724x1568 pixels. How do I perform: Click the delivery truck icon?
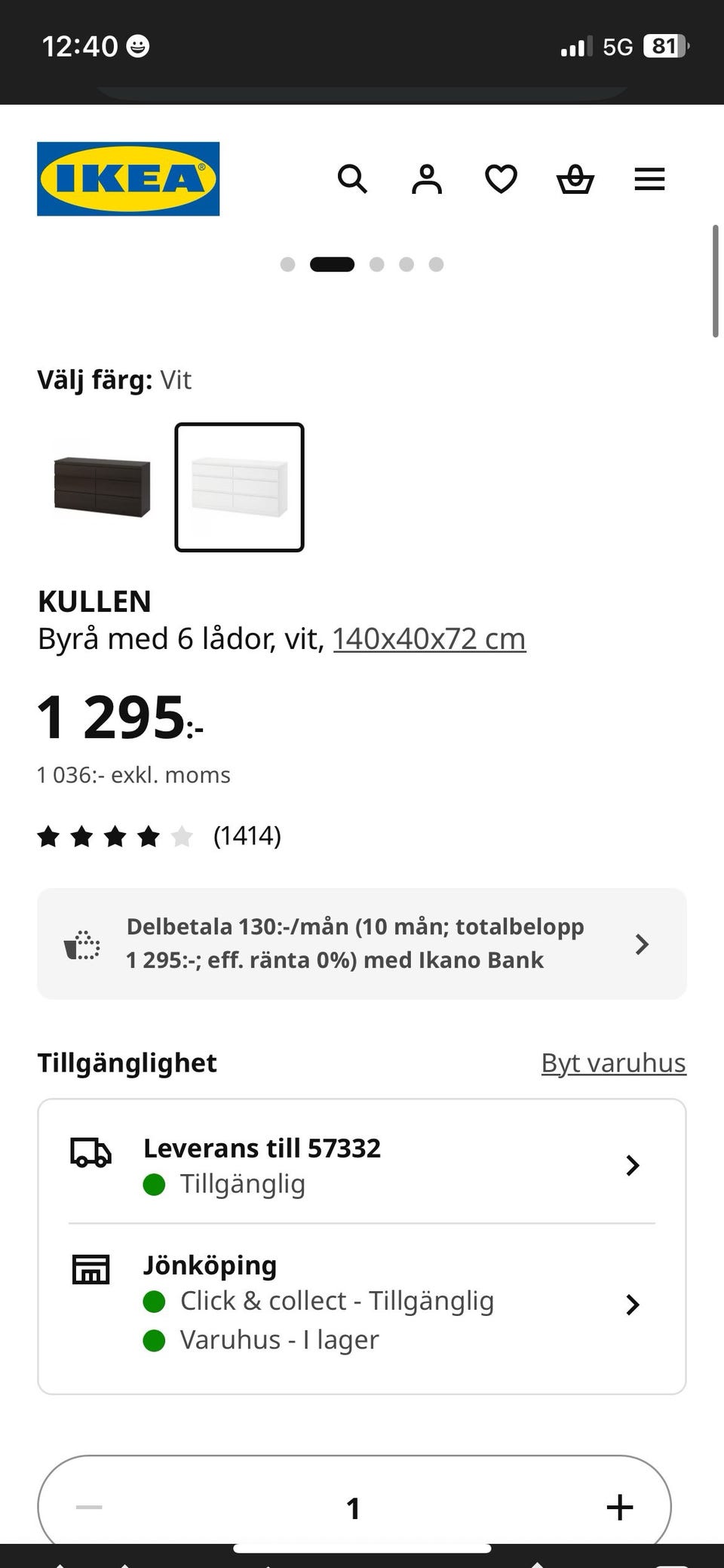(x=90, y=1153)
